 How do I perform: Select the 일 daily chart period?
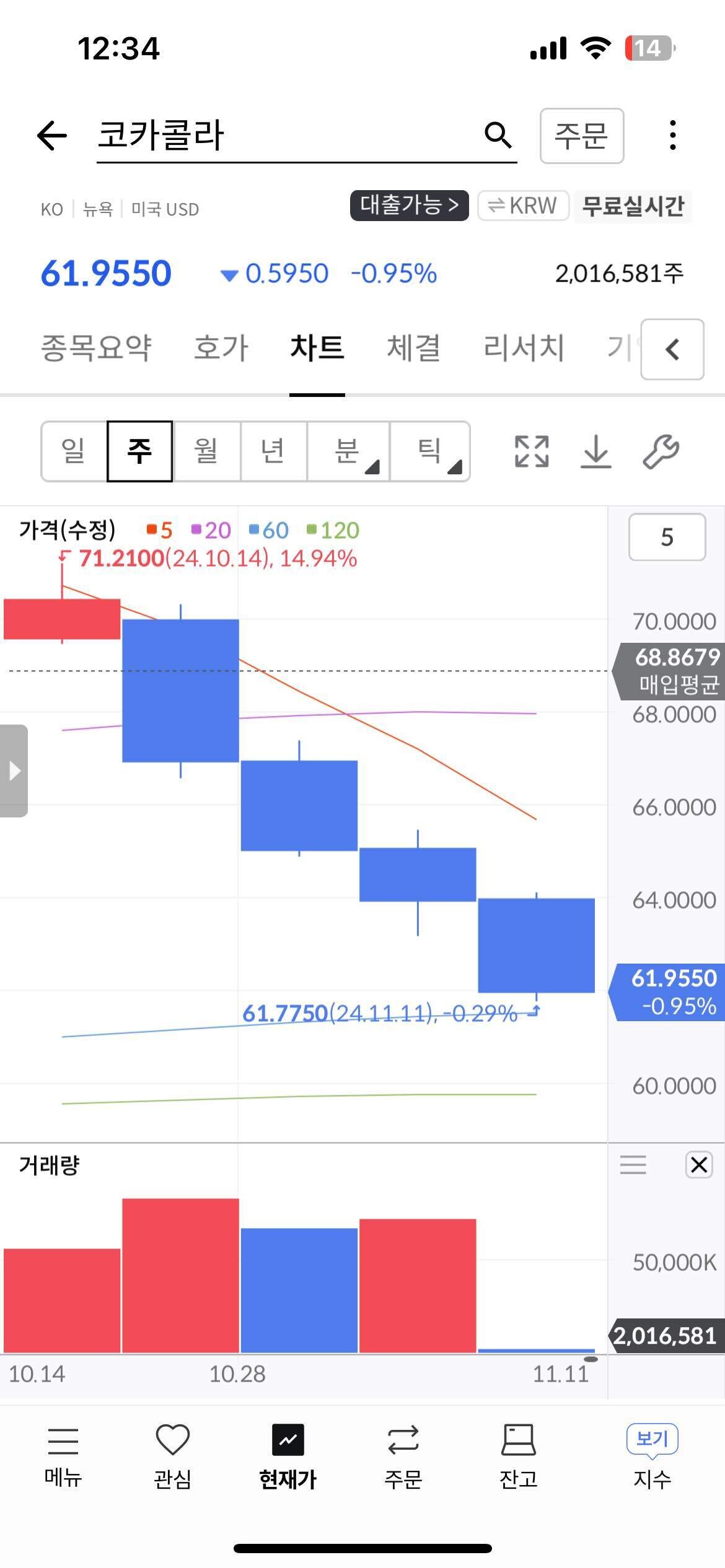74,451
